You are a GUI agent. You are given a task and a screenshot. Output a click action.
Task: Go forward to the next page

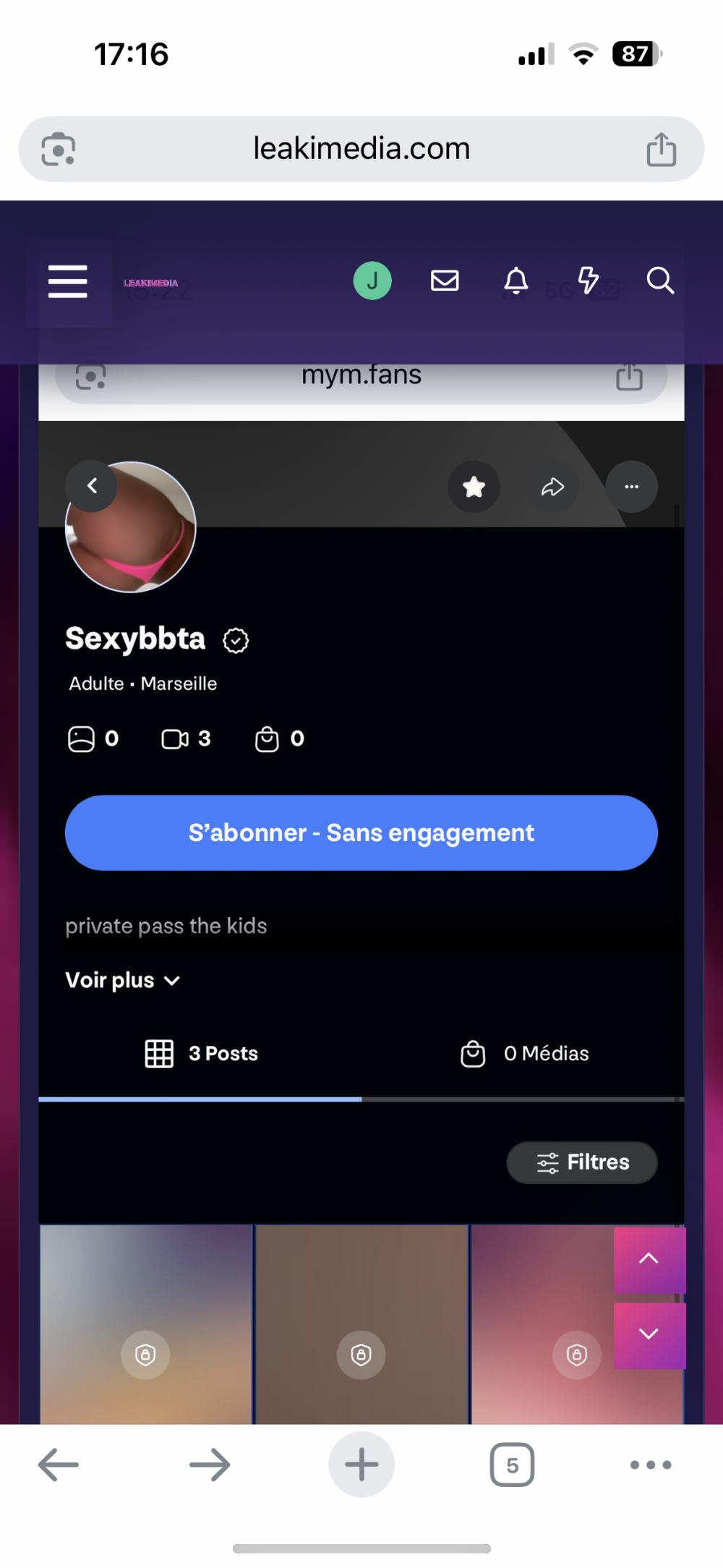[210, 1465]
